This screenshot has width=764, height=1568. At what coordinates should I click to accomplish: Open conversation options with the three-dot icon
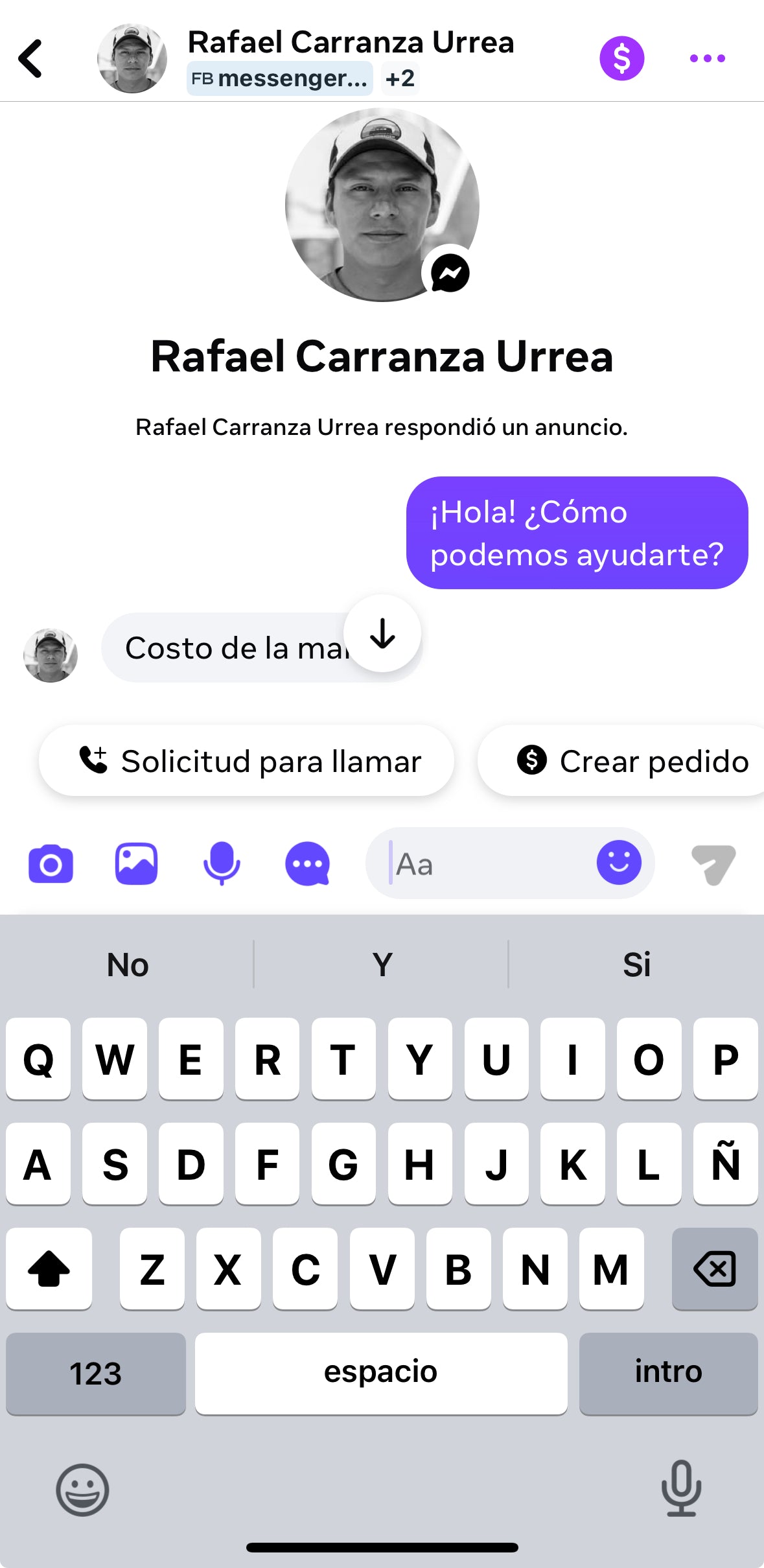(706, 58)
